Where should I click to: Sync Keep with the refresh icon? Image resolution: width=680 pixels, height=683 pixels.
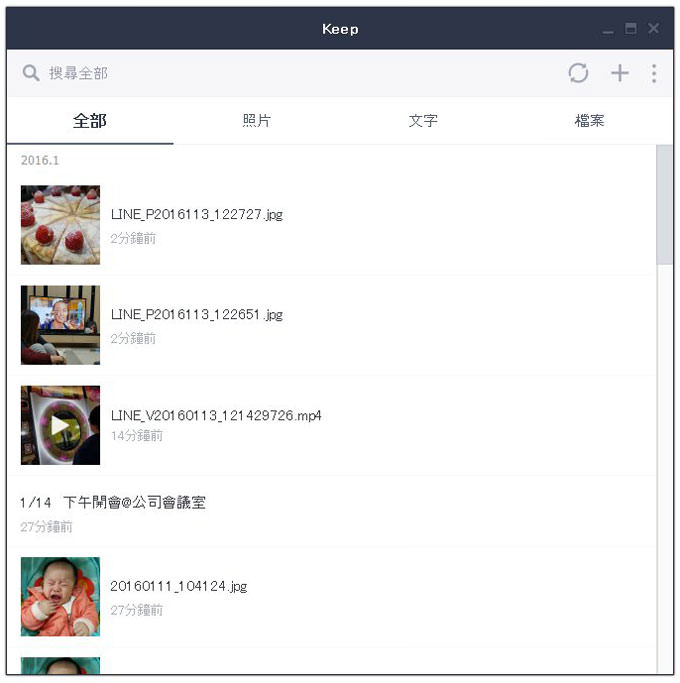tap(578, 73)
